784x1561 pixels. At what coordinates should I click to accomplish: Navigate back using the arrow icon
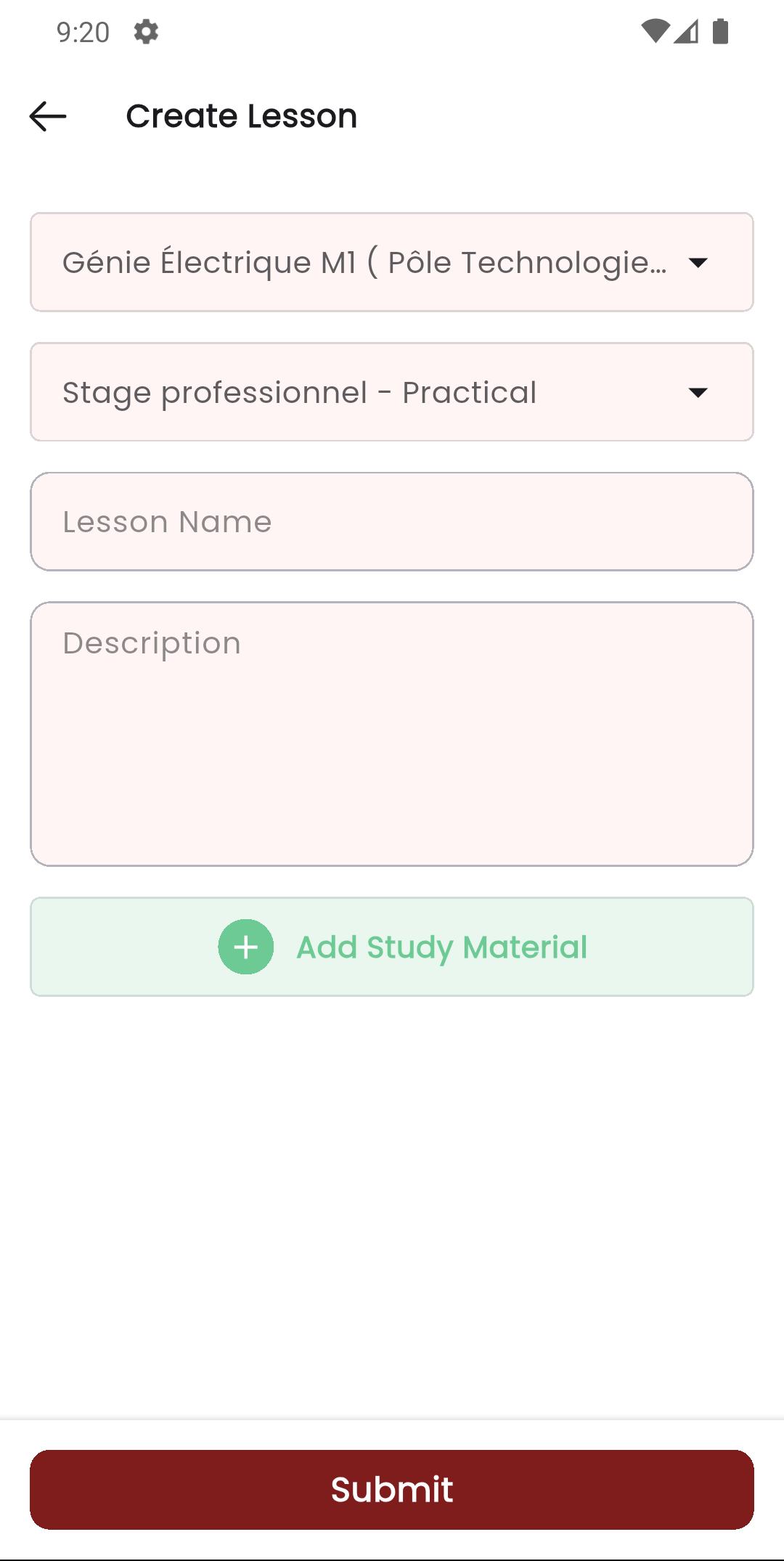click(x=48, y=116)
